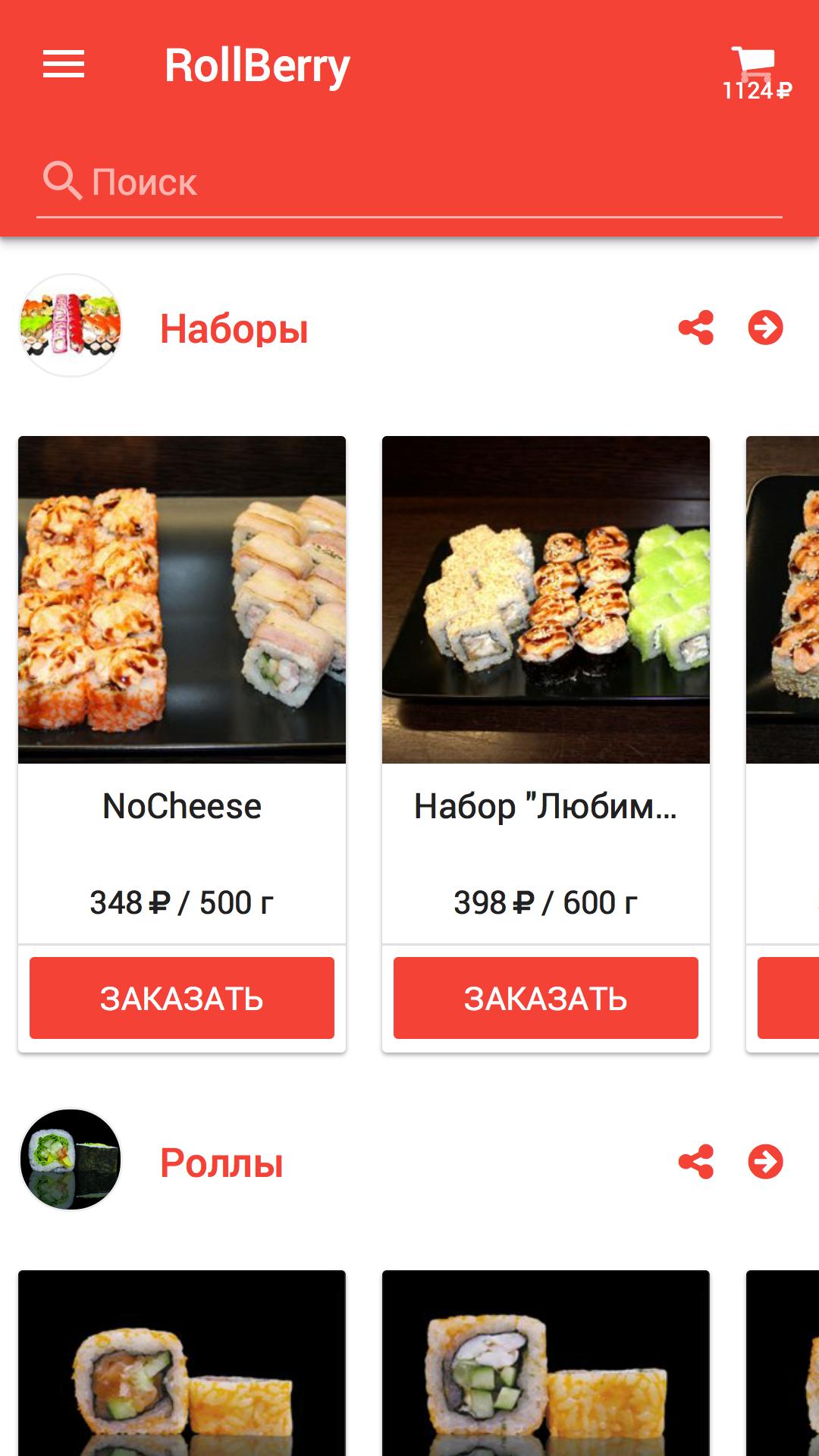Order the Набор Любим set
This screenshot has height=1456, width=819.
coord(547,997)
